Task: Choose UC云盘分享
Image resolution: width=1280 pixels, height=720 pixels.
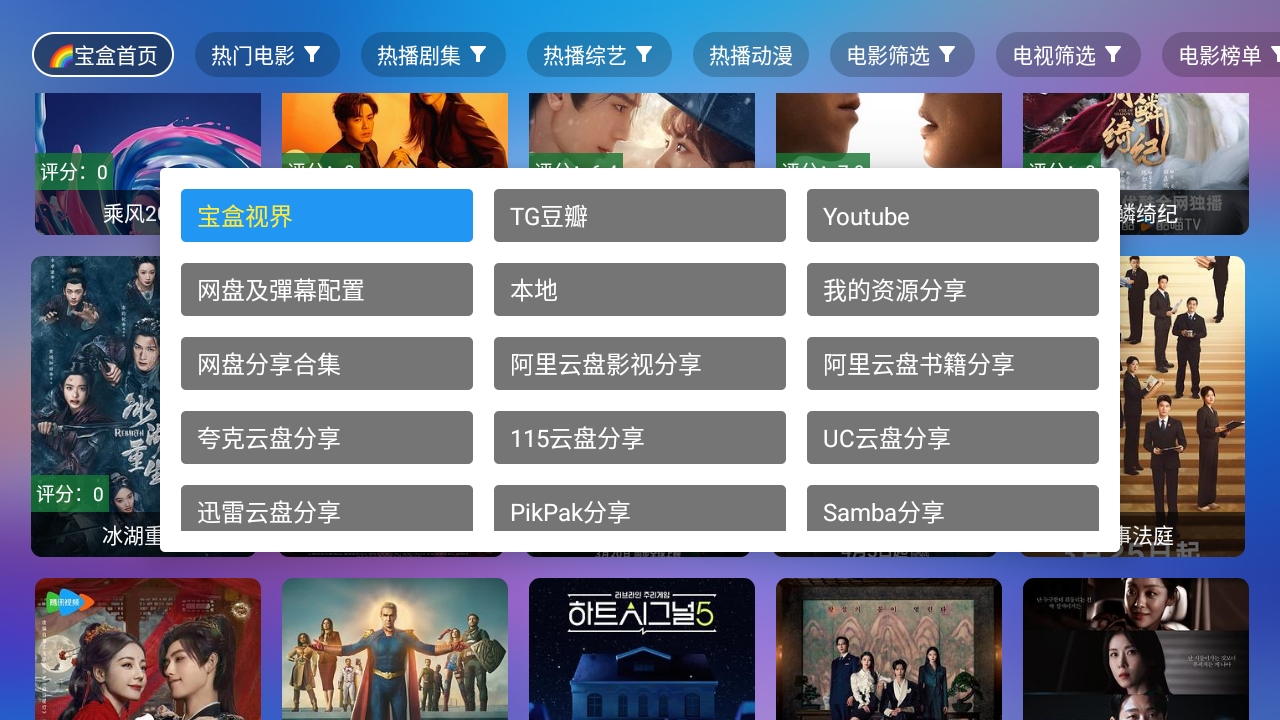Action: pos(952,438)
